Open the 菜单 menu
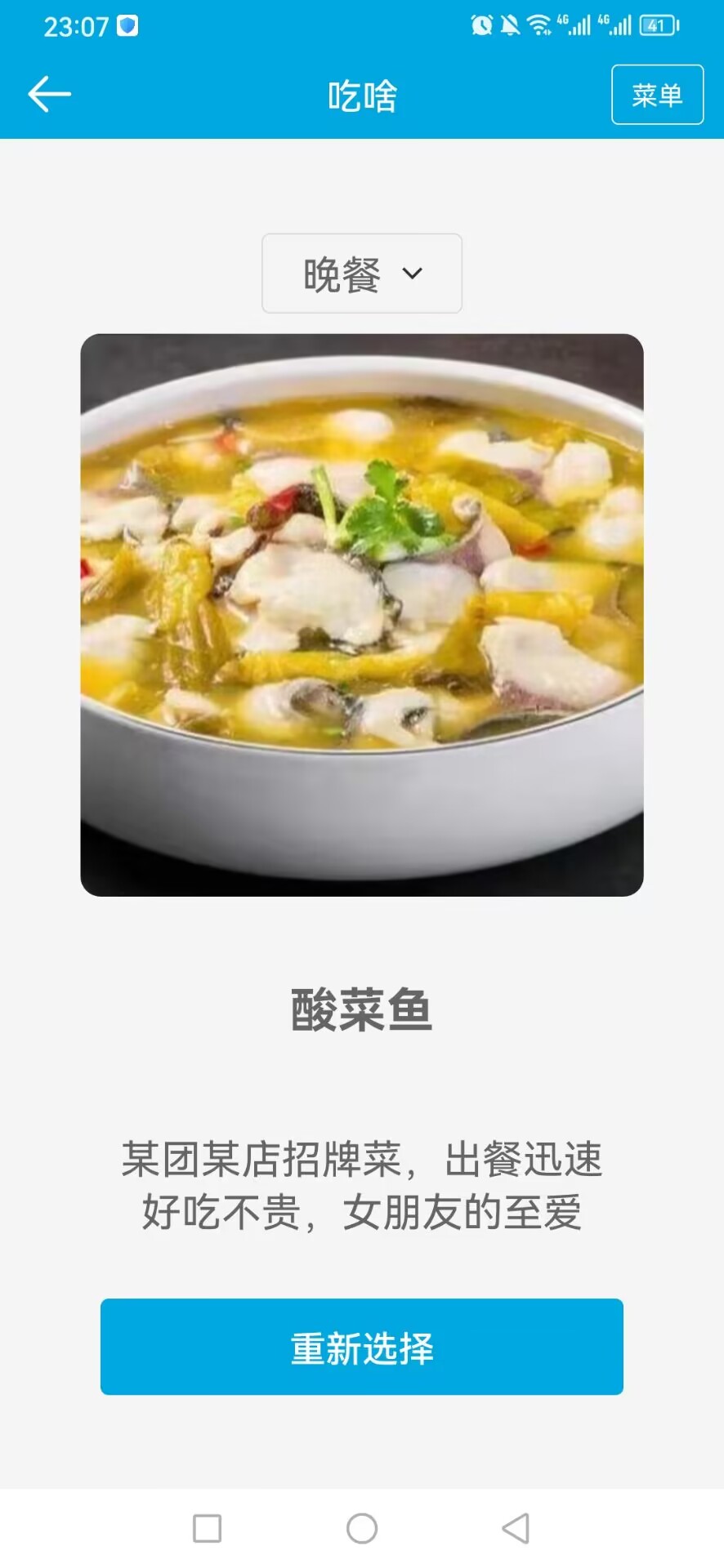This screenshot has width=724, height=1568. [x=659, y=93]
